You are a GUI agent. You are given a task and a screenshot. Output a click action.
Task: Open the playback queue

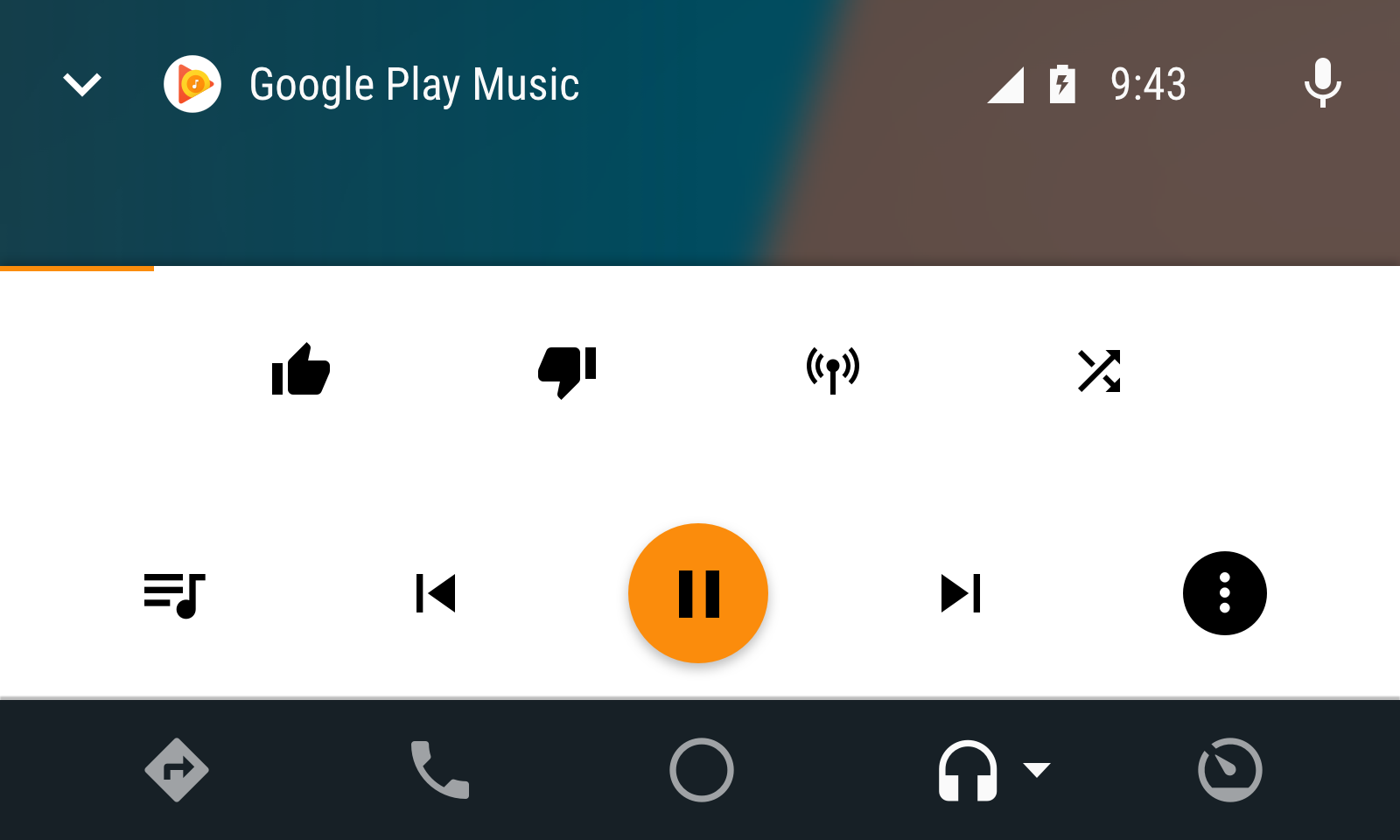tap(174, 594)
